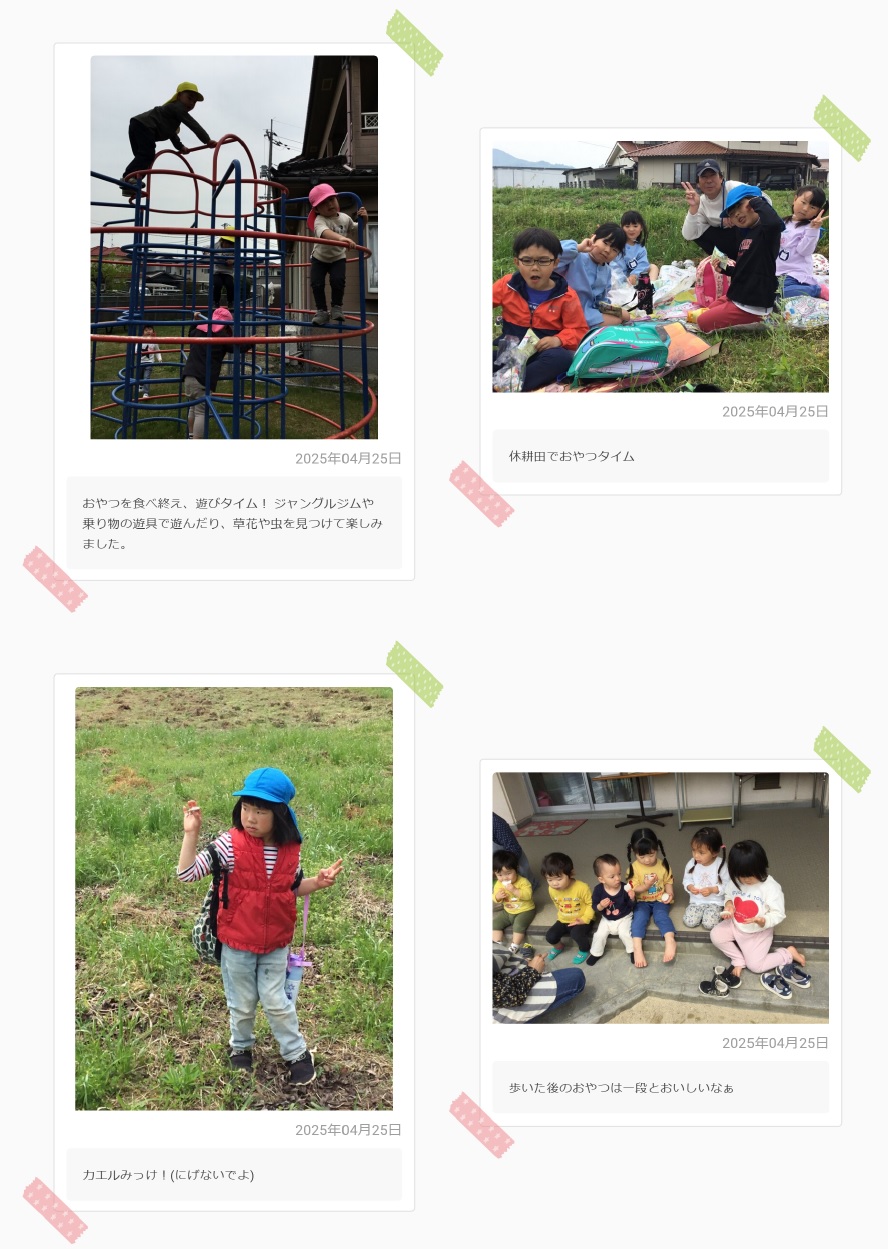Image resolution: width=888 pixels, height=1249 pixels.
Task: Open the 休耕田でおやつタイム picnic photo
Action: tap(660, 266)
